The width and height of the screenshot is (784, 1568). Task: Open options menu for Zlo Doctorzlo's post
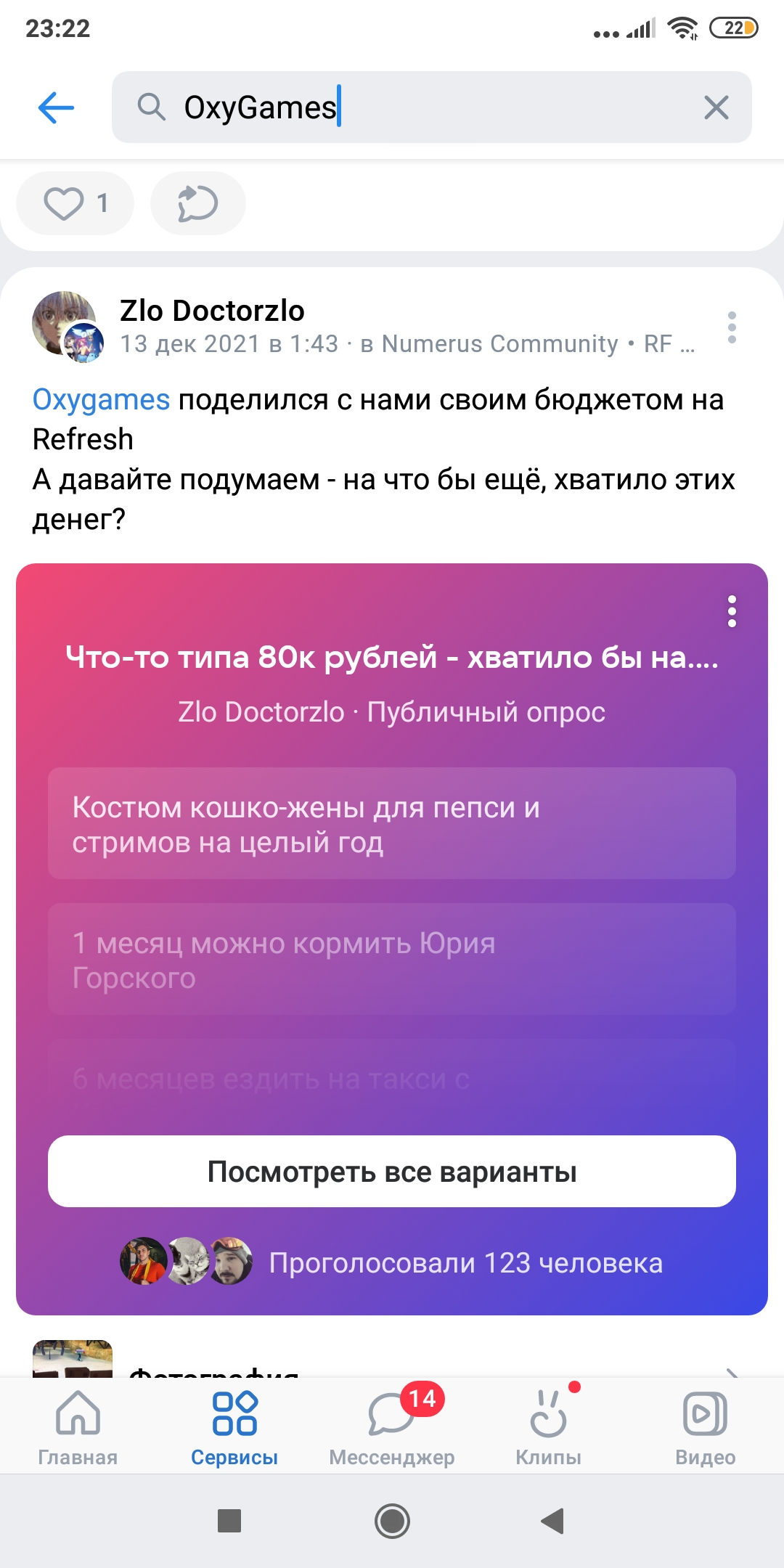(732, 327)
